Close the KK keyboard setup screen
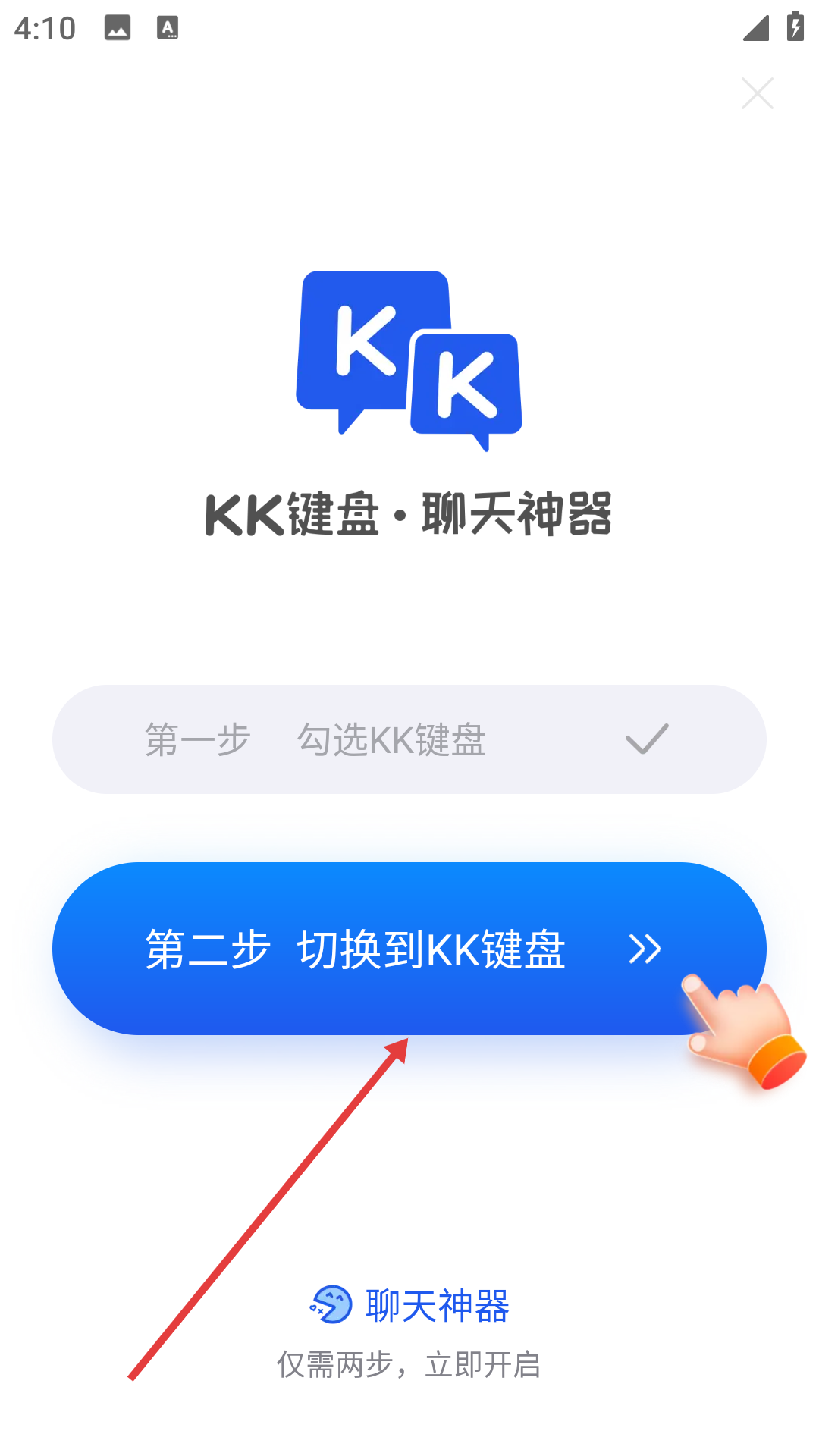The height and width of the screenshot is (1456, 819). (757, 93)
